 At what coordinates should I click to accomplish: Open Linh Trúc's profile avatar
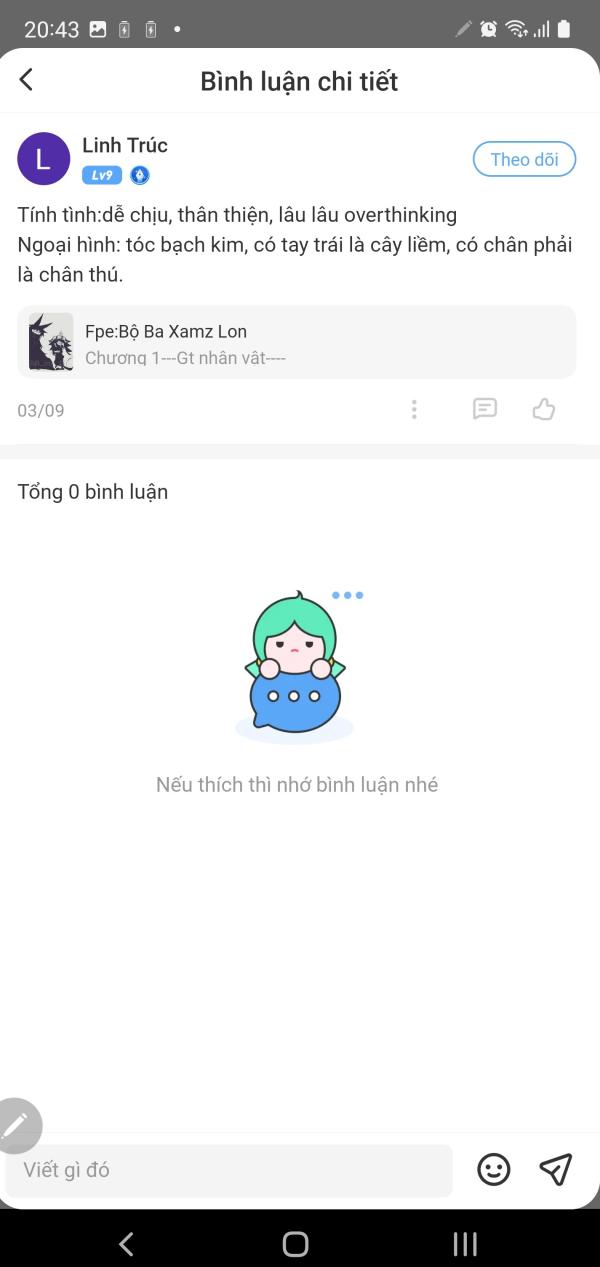(44, 159)
